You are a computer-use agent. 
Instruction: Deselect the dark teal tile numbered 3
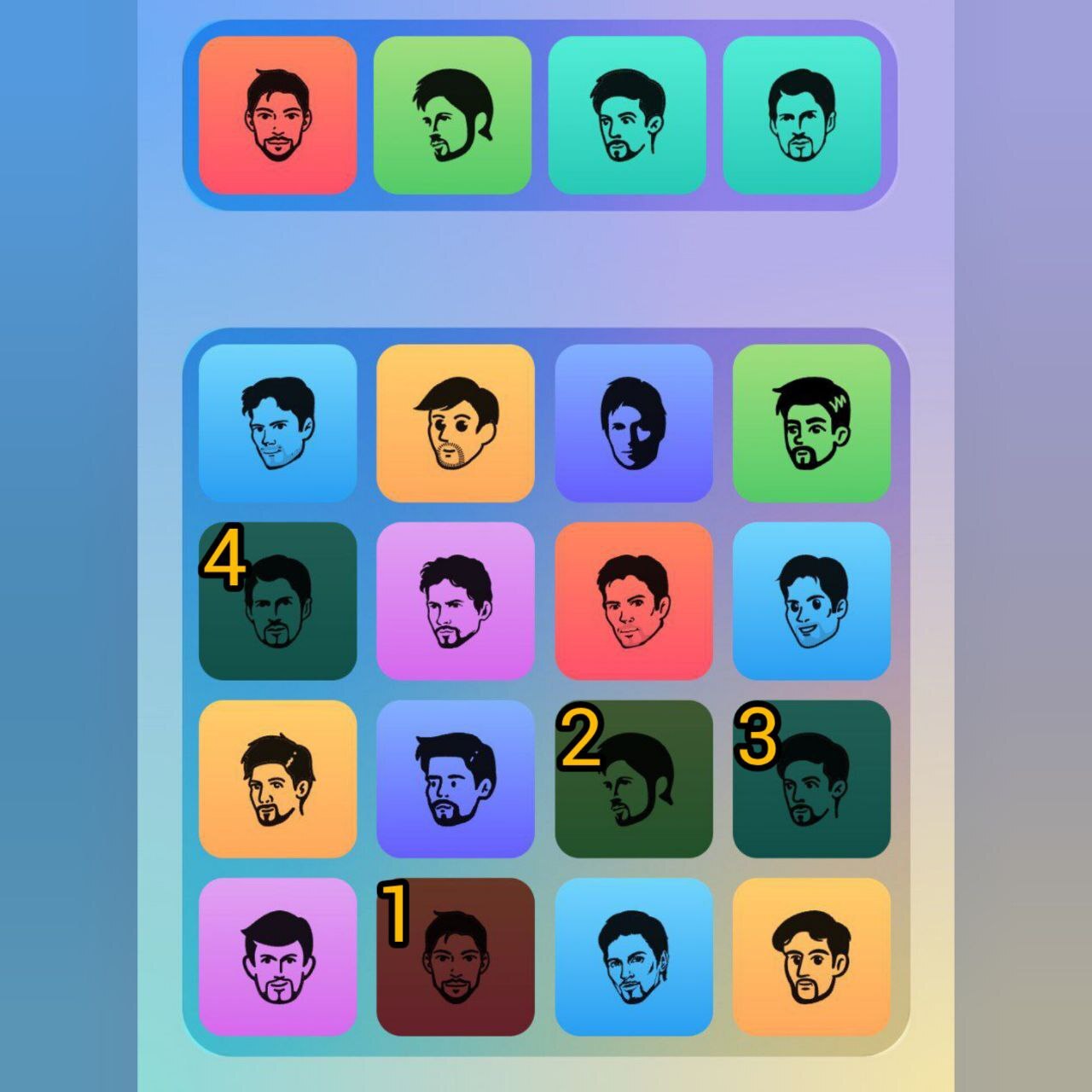click(x=811, y=779)
